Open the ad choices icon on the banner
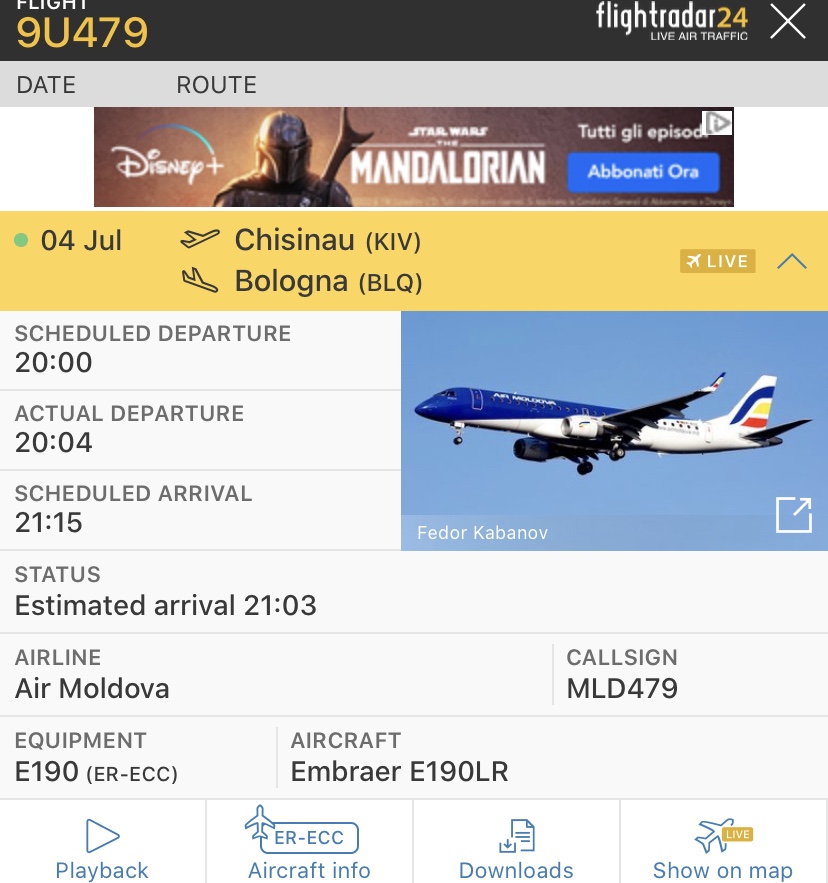 719,123
